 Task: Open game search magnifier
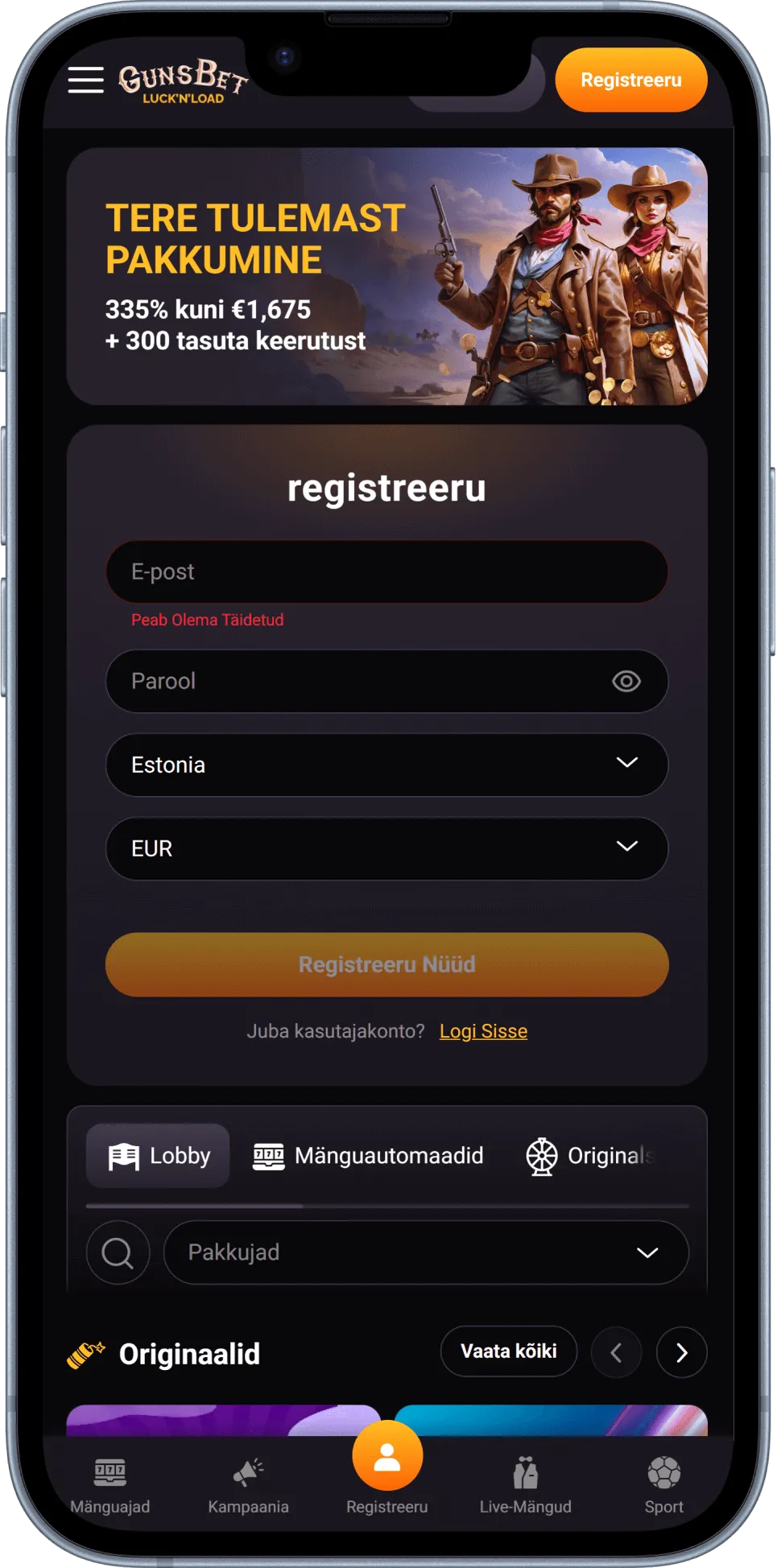coord(118,1252)
